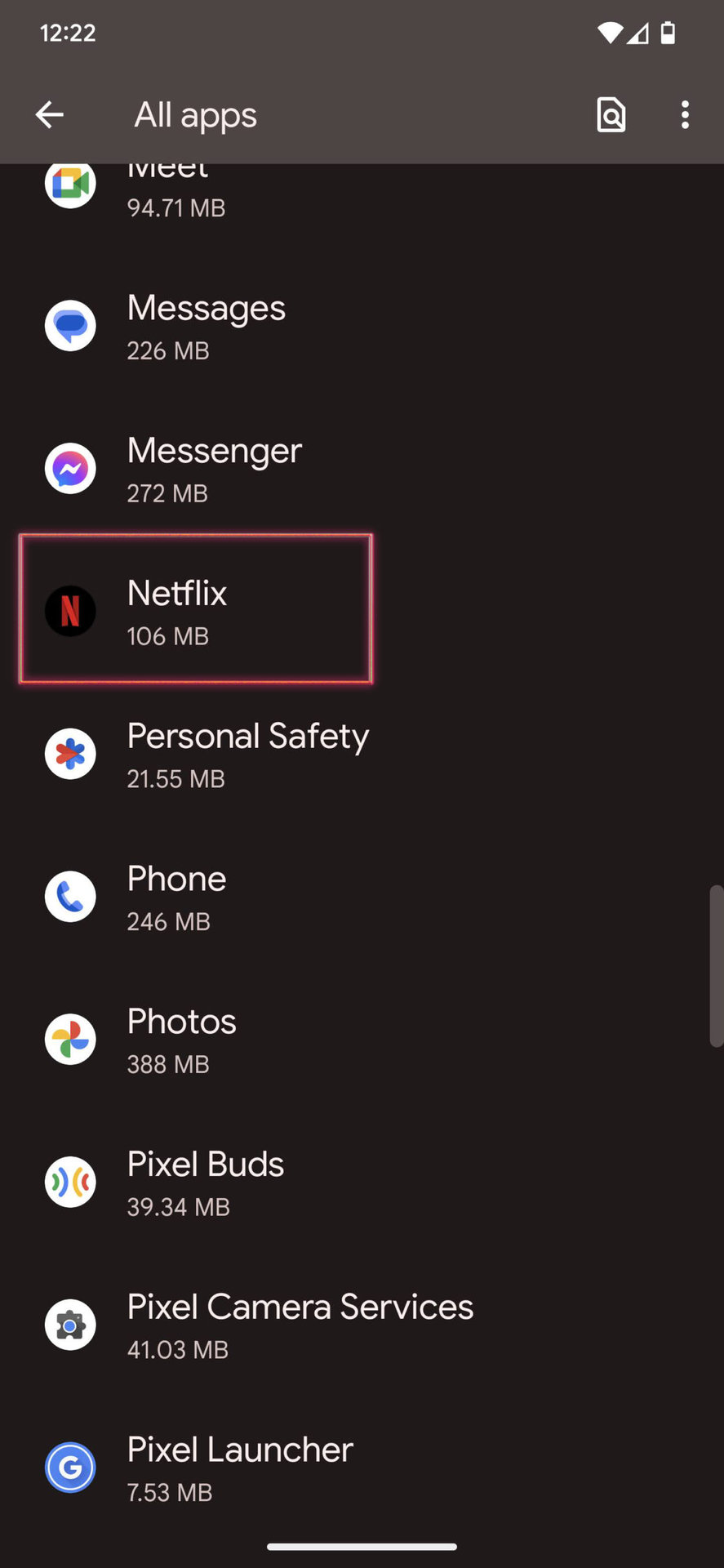Open Netflix app settings
This screenshot has width=724, height=1568.
coord(196,610)
